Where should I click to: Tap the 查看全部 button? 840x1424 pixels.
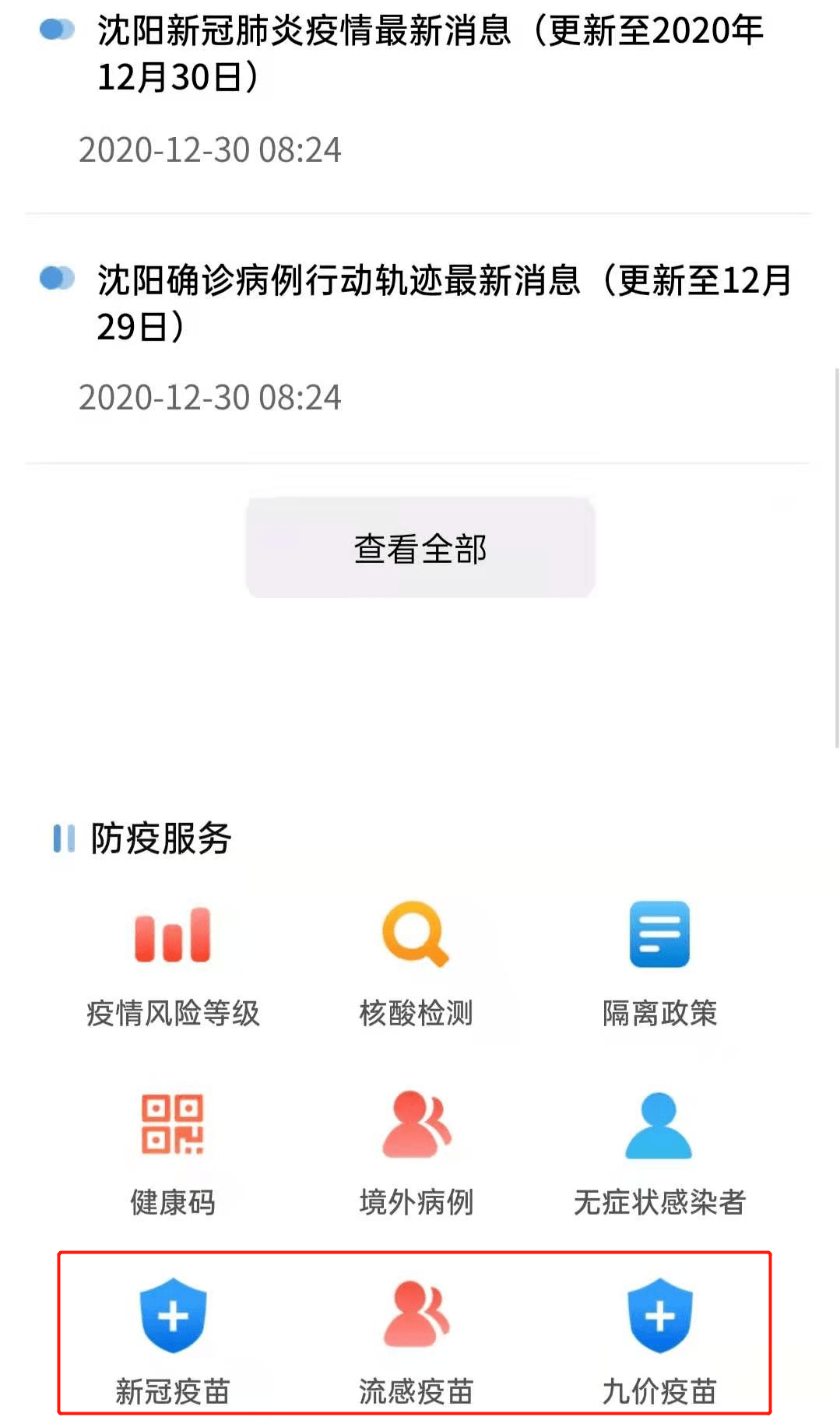[x=420, y=548]
